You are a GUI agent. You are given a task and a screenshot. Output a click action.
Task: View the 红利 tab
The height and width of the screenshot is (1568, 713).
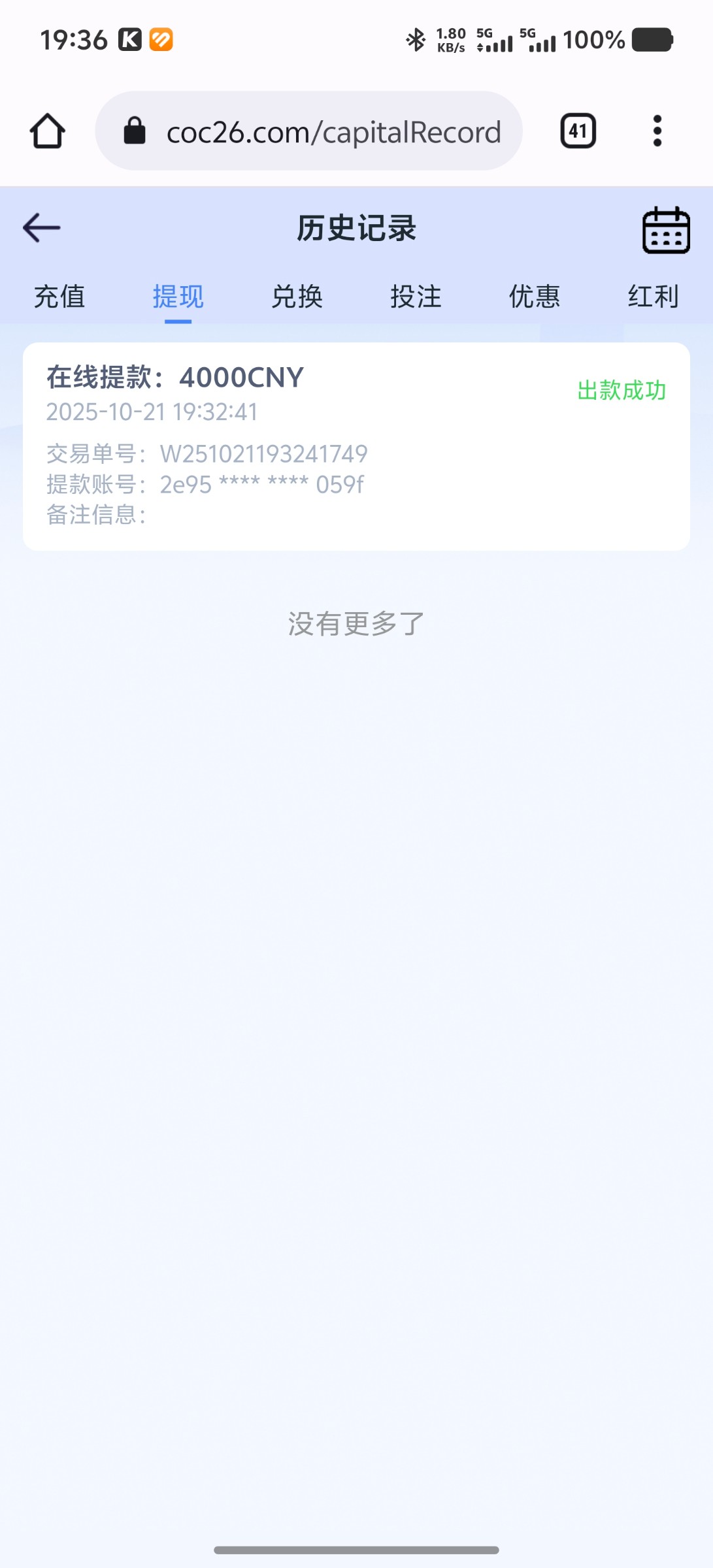click(653, 297)
